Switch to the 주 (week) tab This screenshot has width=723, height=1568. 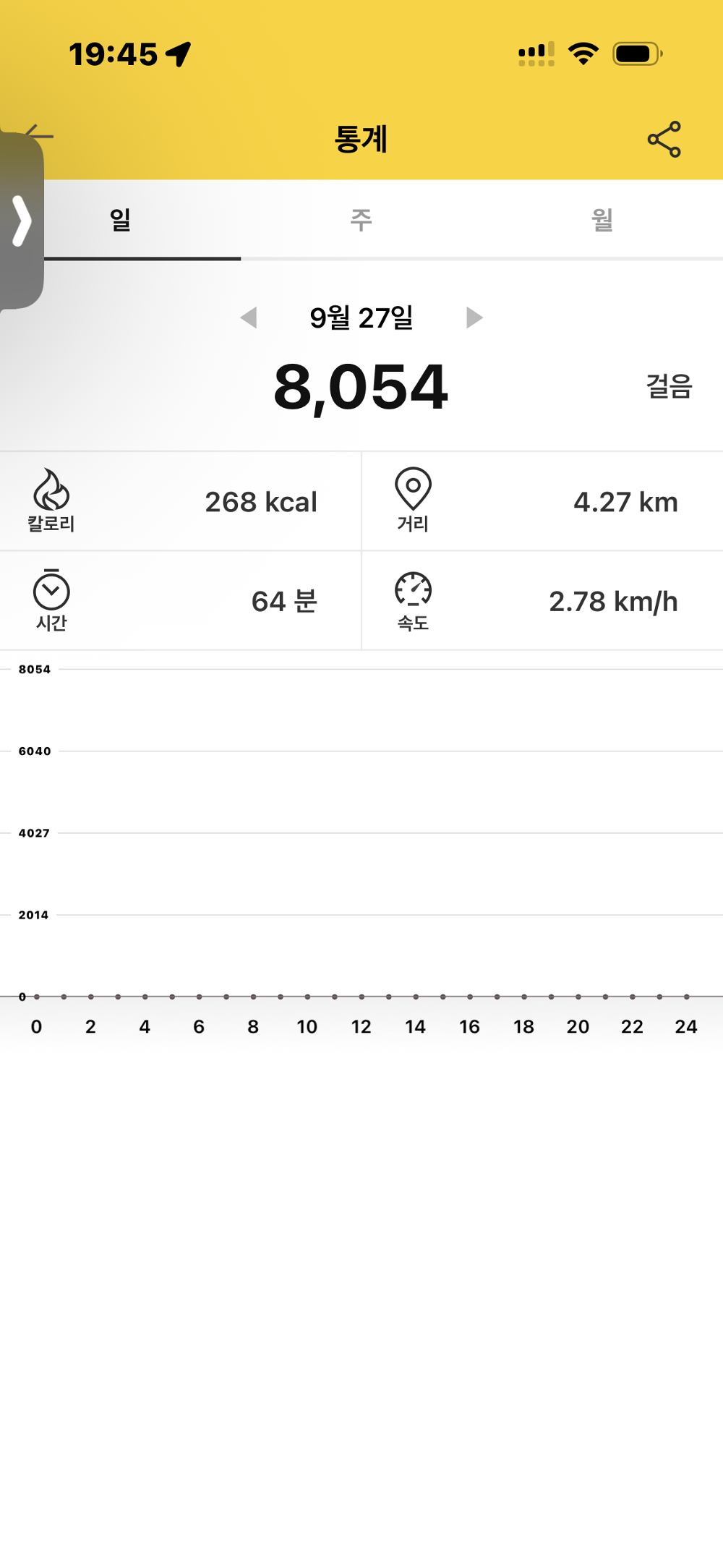[361, 219]
